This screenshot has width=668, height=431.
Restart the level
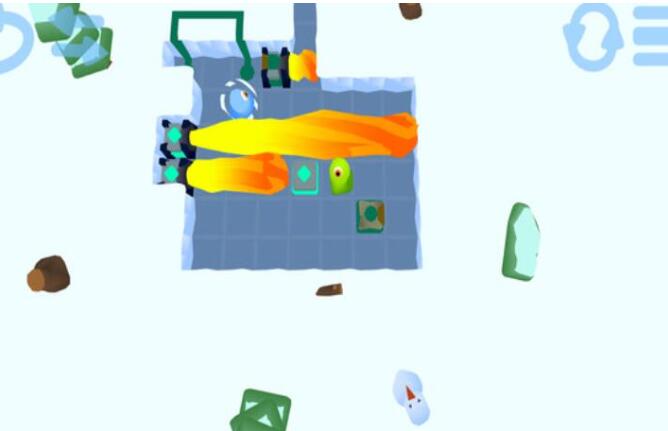point(592,38)
